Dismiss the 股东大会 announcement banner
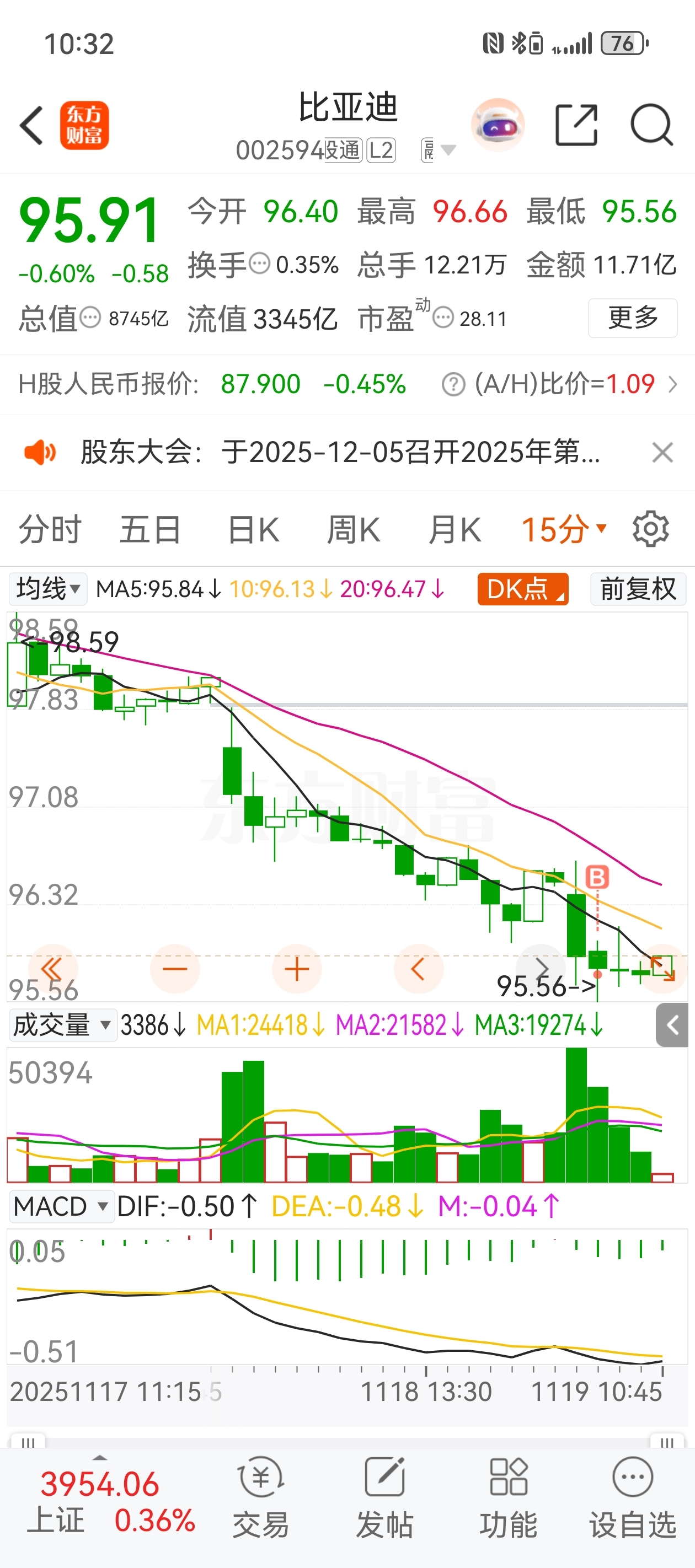 [662, 453]
